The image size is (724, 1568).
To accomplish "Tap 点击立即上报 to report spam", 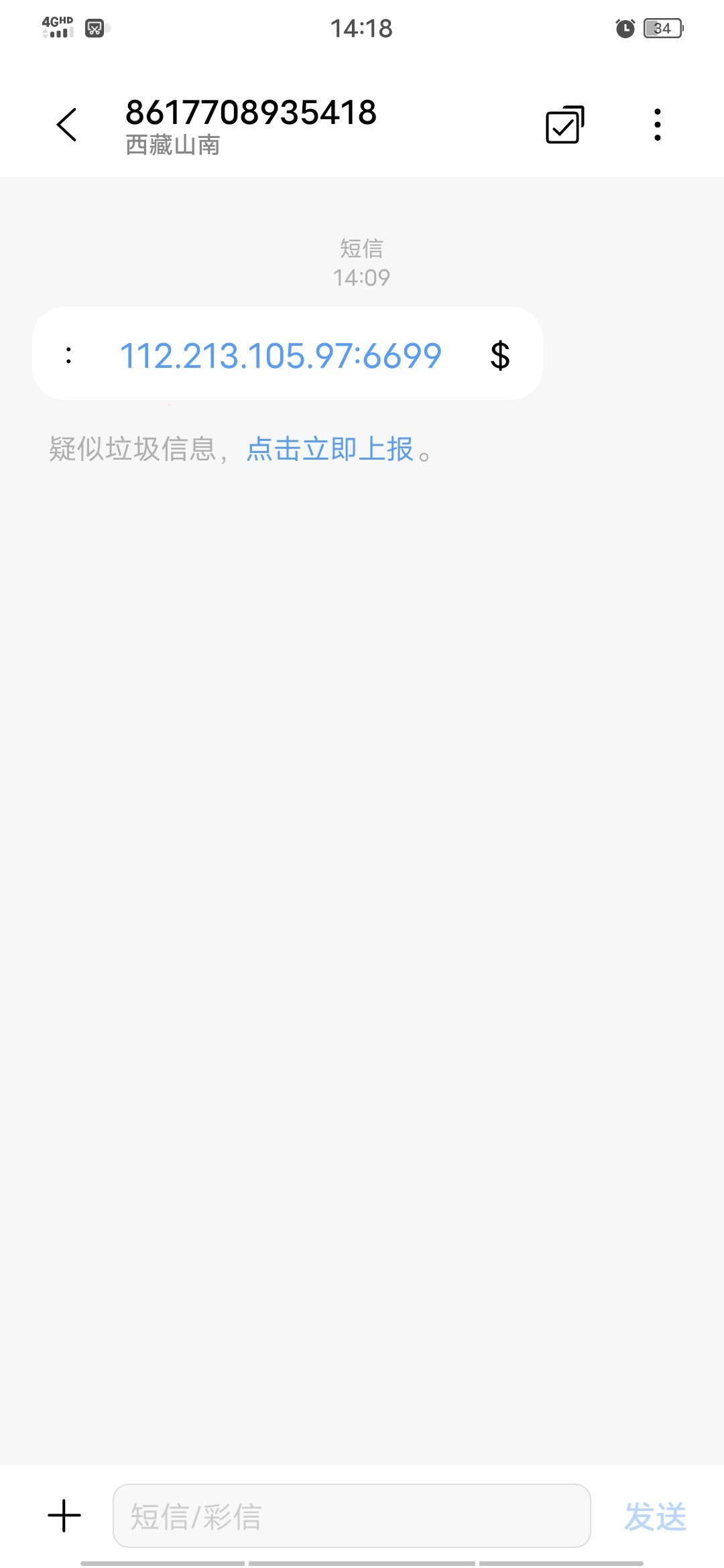I will click(x=330, y=449).
